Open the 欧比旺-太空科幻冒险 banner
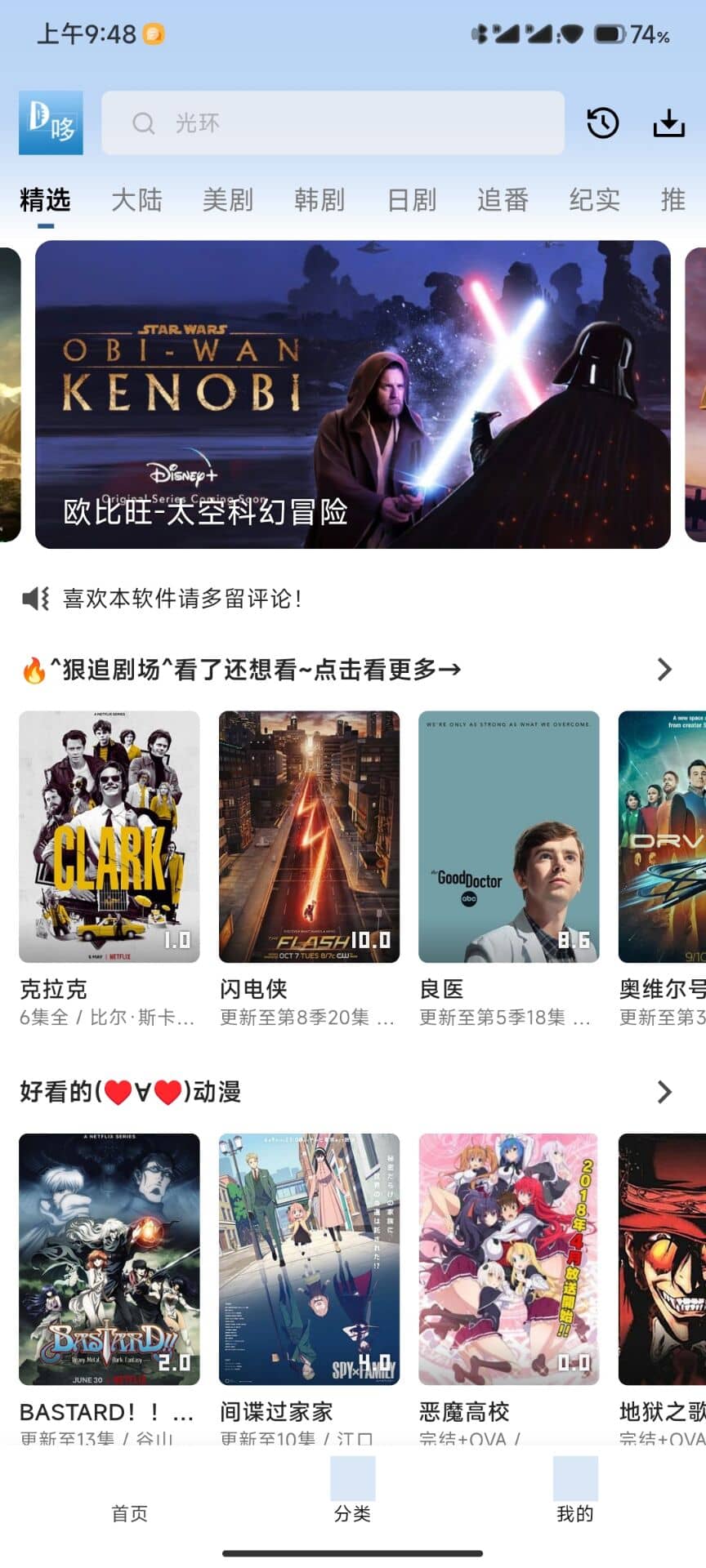 pyautogui.click(x=353, y=394)
